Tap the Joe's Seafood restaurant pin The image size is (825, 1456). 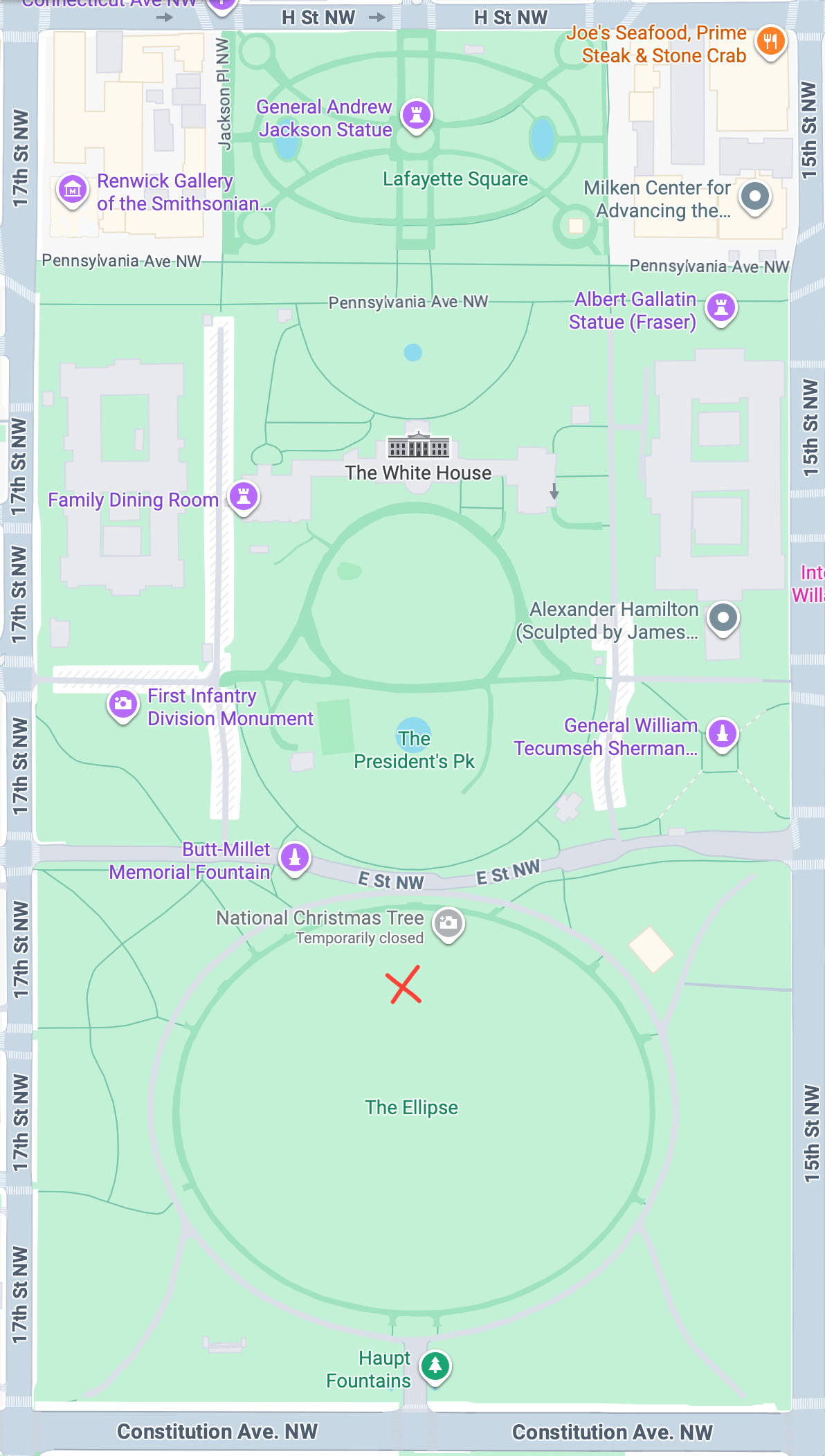[x=771, y=42]
